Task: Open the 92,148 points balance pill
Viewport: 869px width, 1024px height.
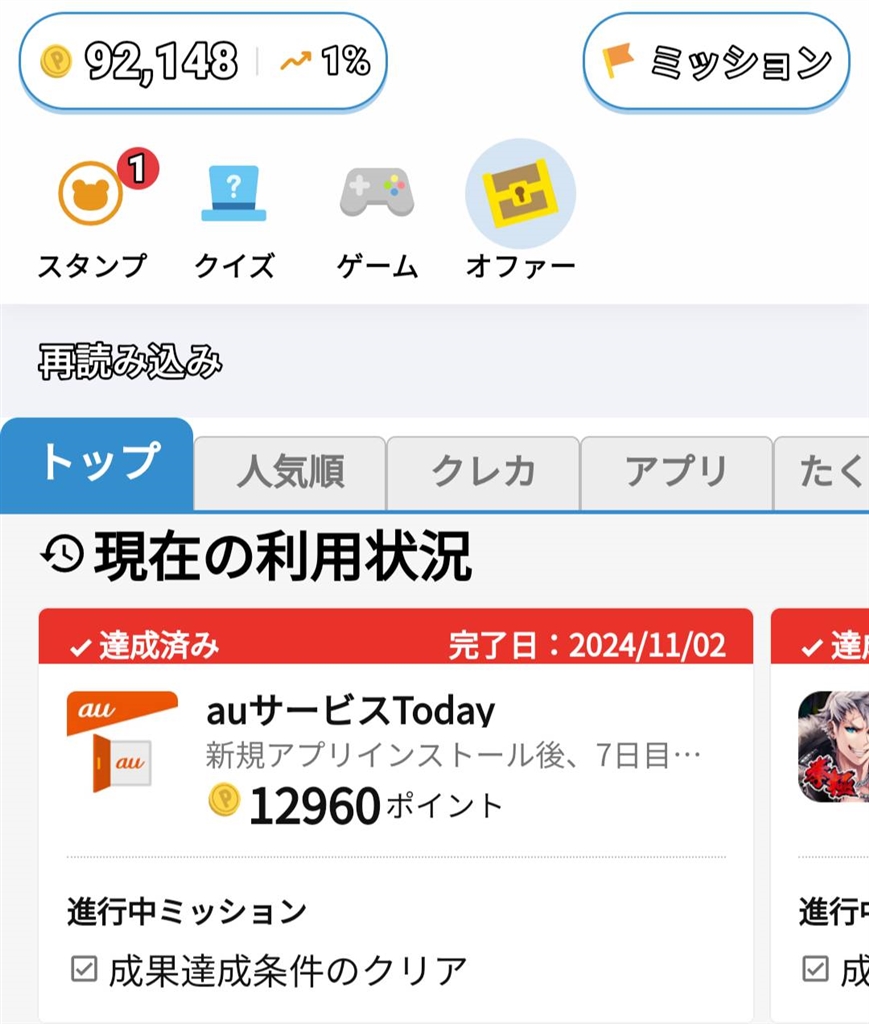Action: [203, 62]
